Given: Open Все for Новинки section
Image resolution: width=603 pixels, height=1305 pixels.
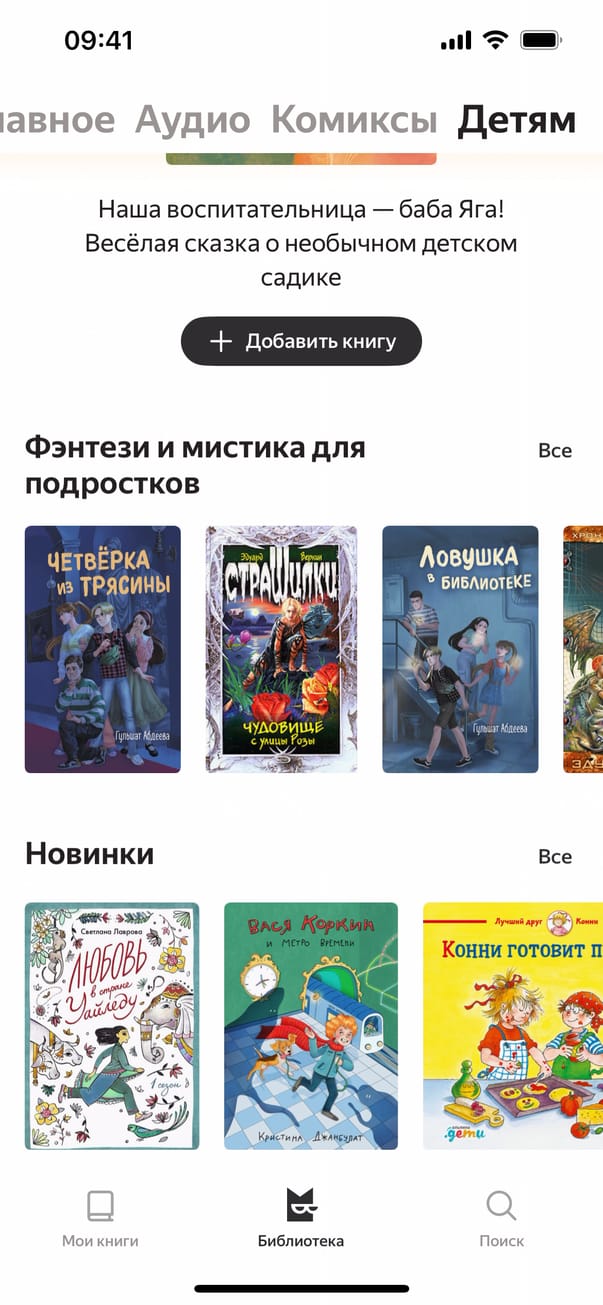Looking at the screenshot, I should click(x=554, y=856).
